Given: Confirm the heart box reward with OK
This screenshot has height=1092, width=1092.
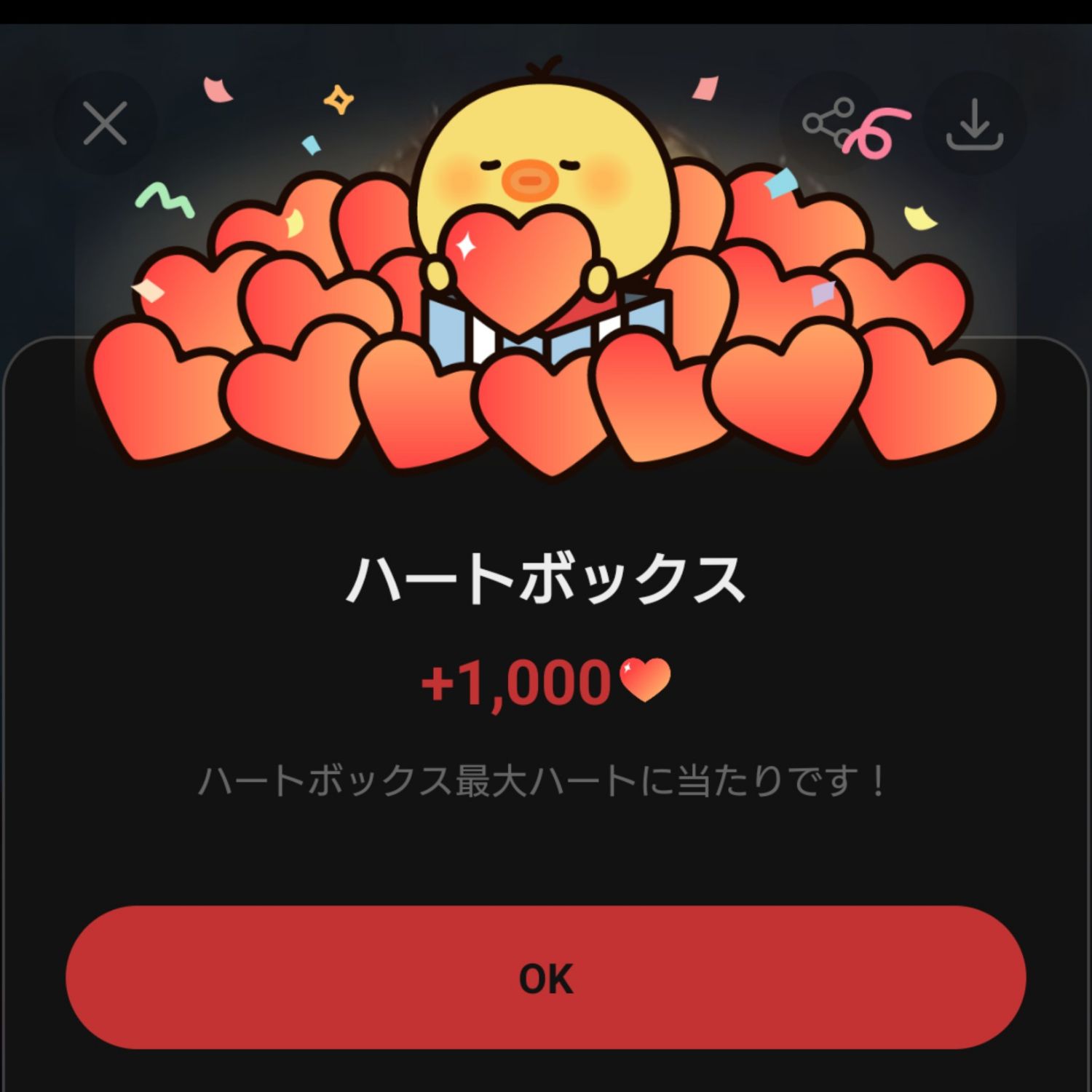Looking at the screenshot, I should pos(545,977).
